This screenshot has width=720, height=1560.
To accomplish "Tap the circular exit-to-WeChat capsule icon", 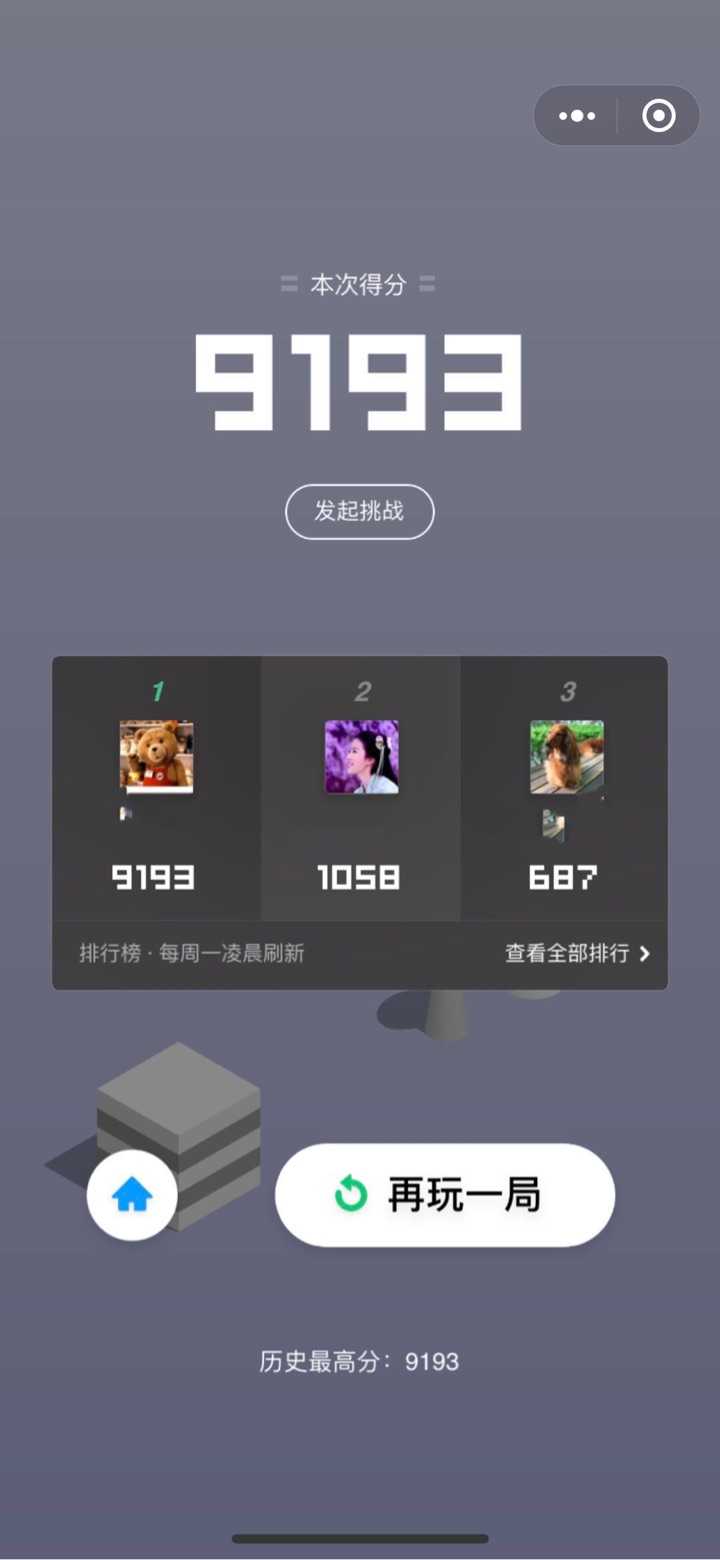I will (x=658, y=116).
